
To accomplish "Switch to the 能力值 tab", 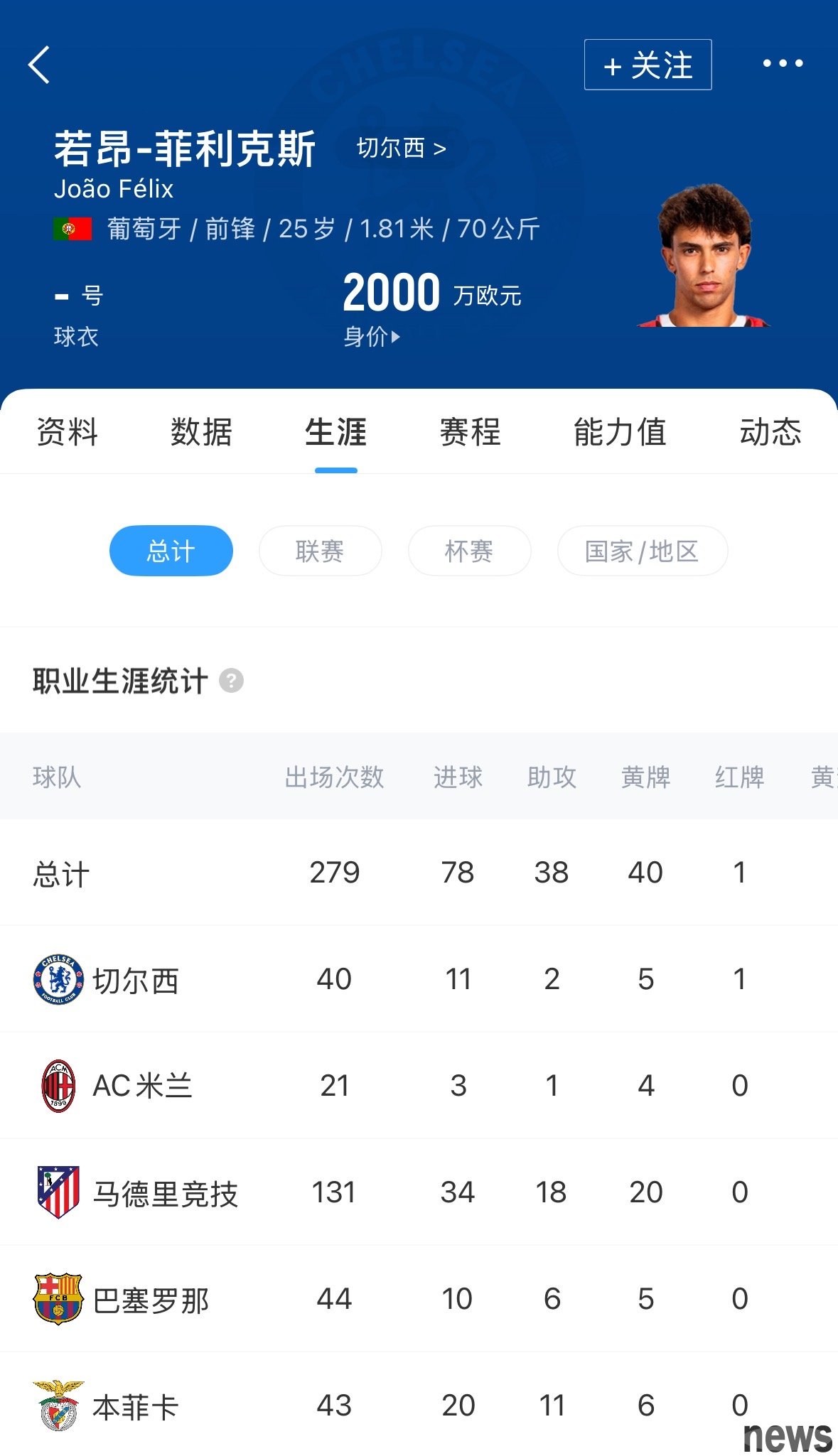I will coord(620,432).
